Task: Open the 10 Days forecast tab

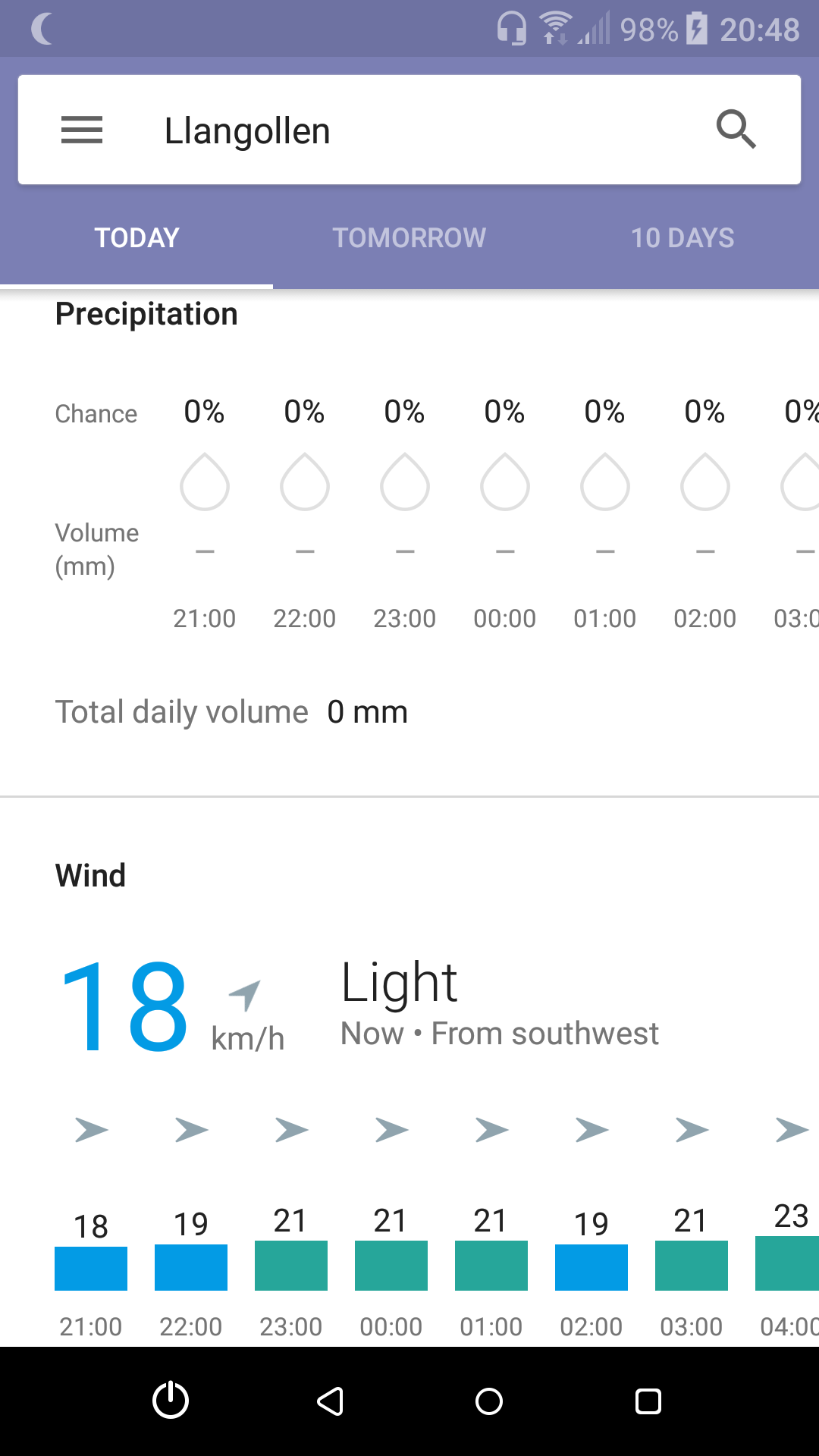Action: [682, 237]
